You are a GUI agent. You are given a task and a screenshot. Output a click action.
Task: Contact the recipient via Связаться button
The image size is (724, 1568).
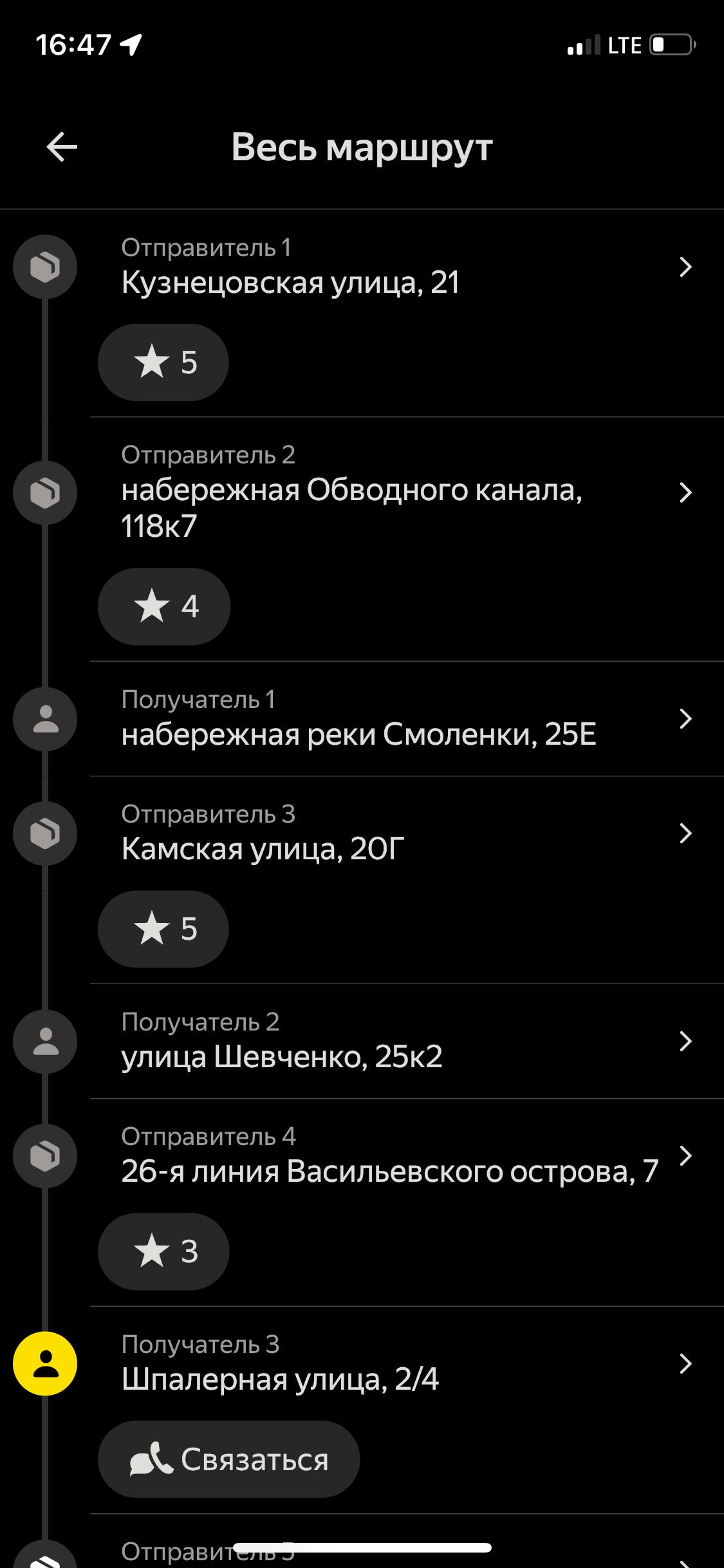[228, 1459]
